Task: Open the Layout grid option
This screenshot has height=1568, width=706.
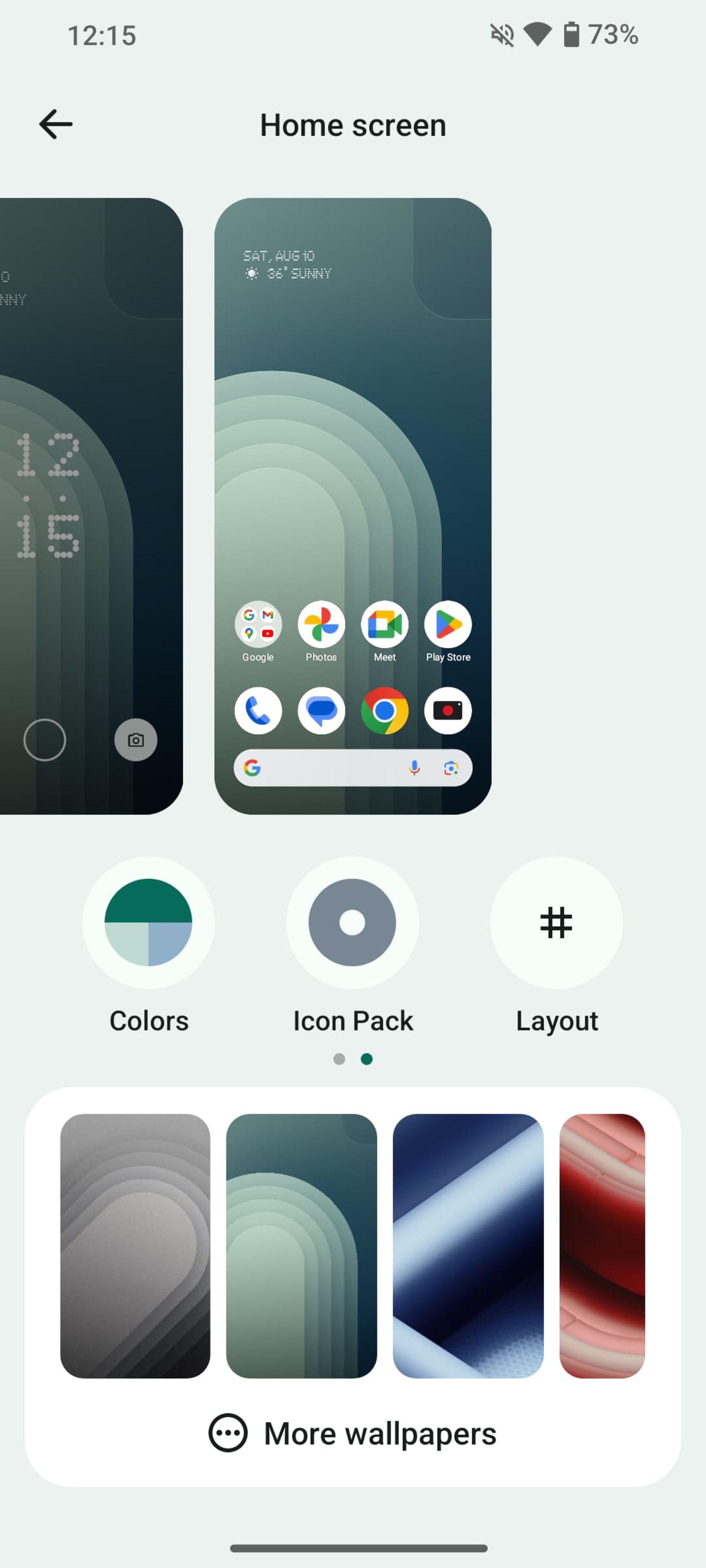Action: click(x=556, y=922)
